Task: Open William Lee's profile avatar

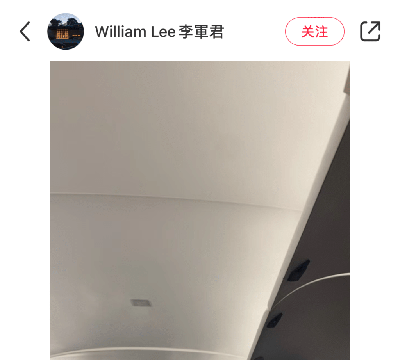Action: [66, 31]
